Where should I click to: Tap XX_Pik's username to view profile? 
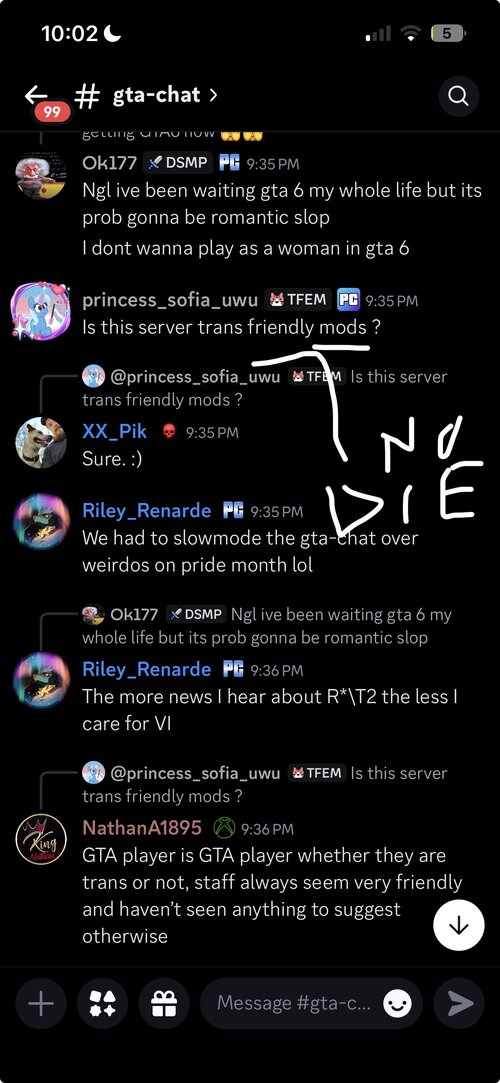click(115, 432)
